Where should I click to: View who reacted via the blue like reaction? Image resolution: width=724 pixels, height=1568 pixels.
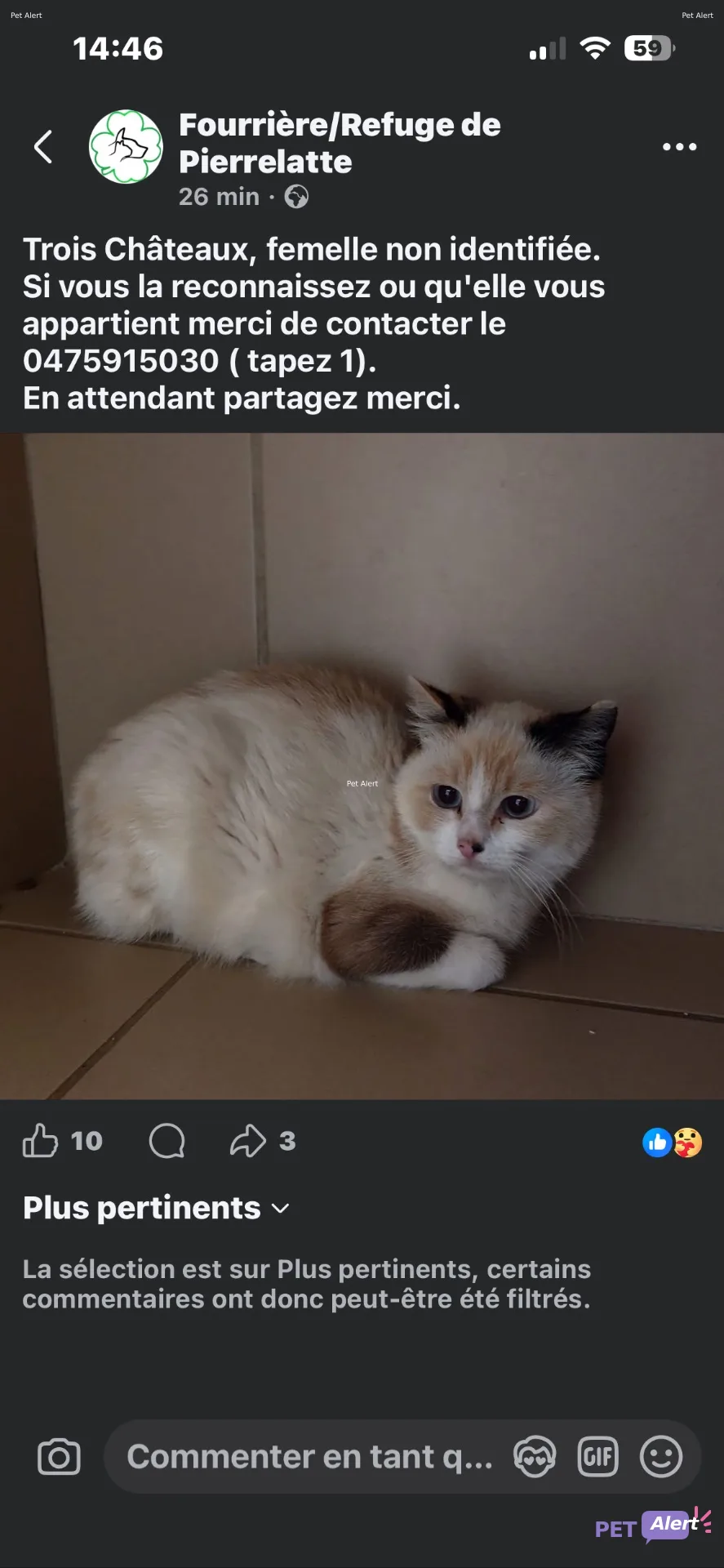[x=657, y=1142]
